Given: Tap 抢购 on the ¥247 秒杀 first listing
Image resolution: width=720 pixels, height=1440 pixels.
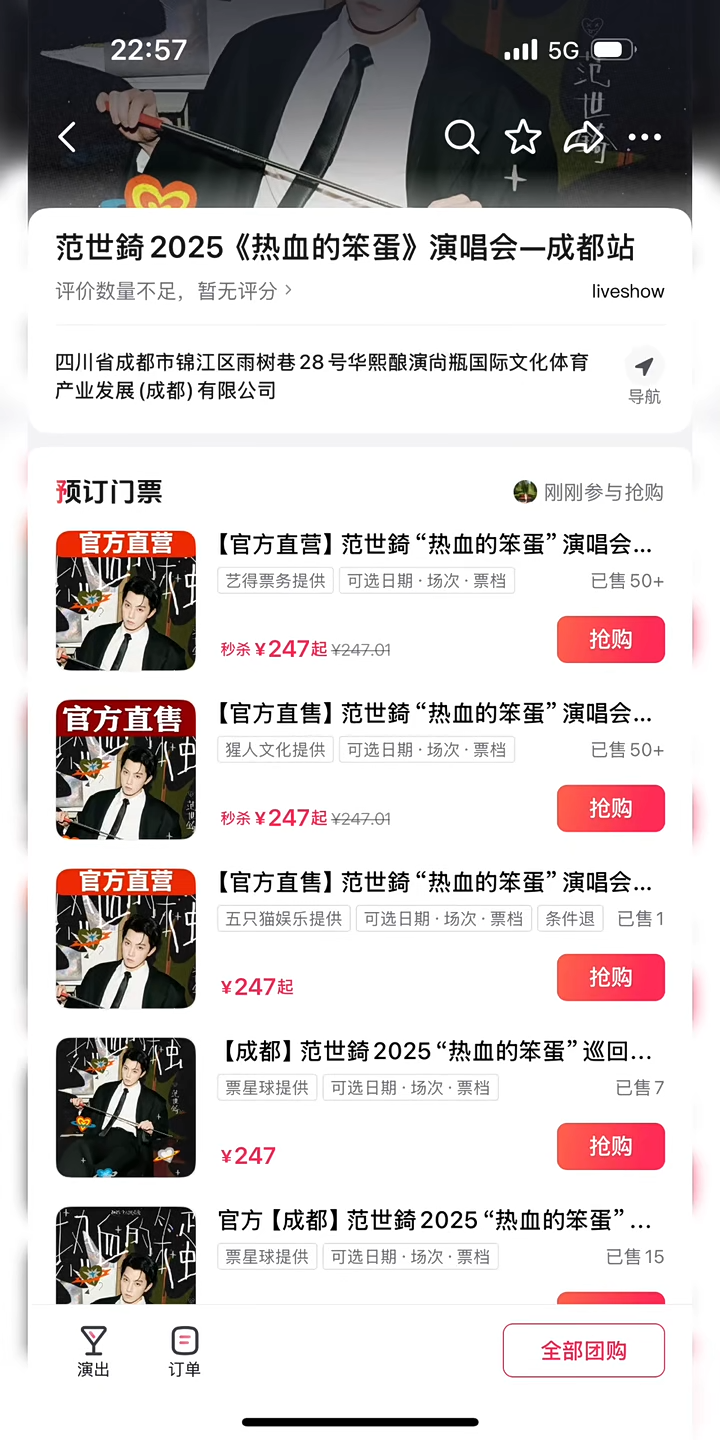Looking at the screenshot, I should click(610, 639).
